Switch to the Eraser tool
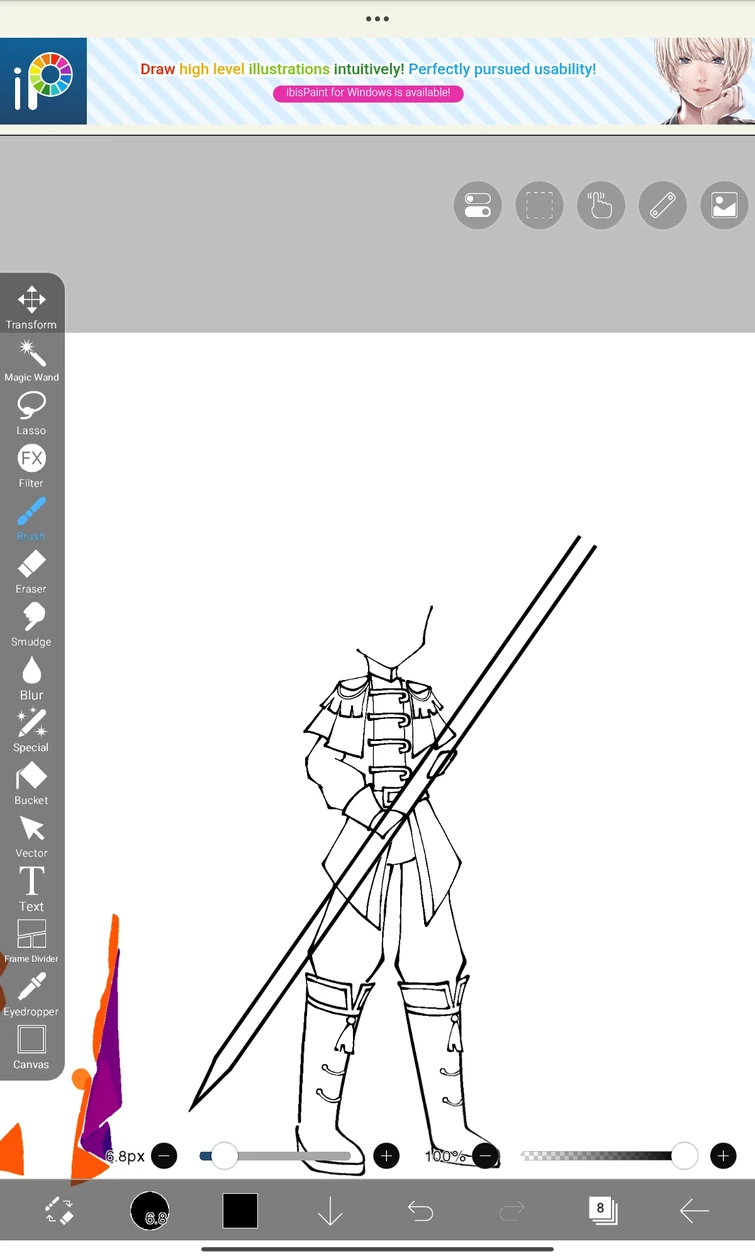This screenshot has height=1258, width=755. [x=31, y=572]
